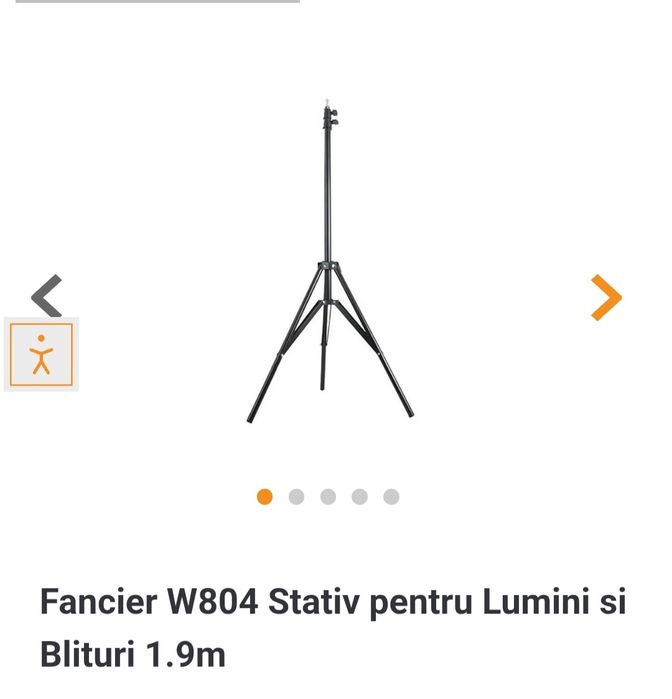Open the accessibility options widget
The image size is (672, 699).
41,355
